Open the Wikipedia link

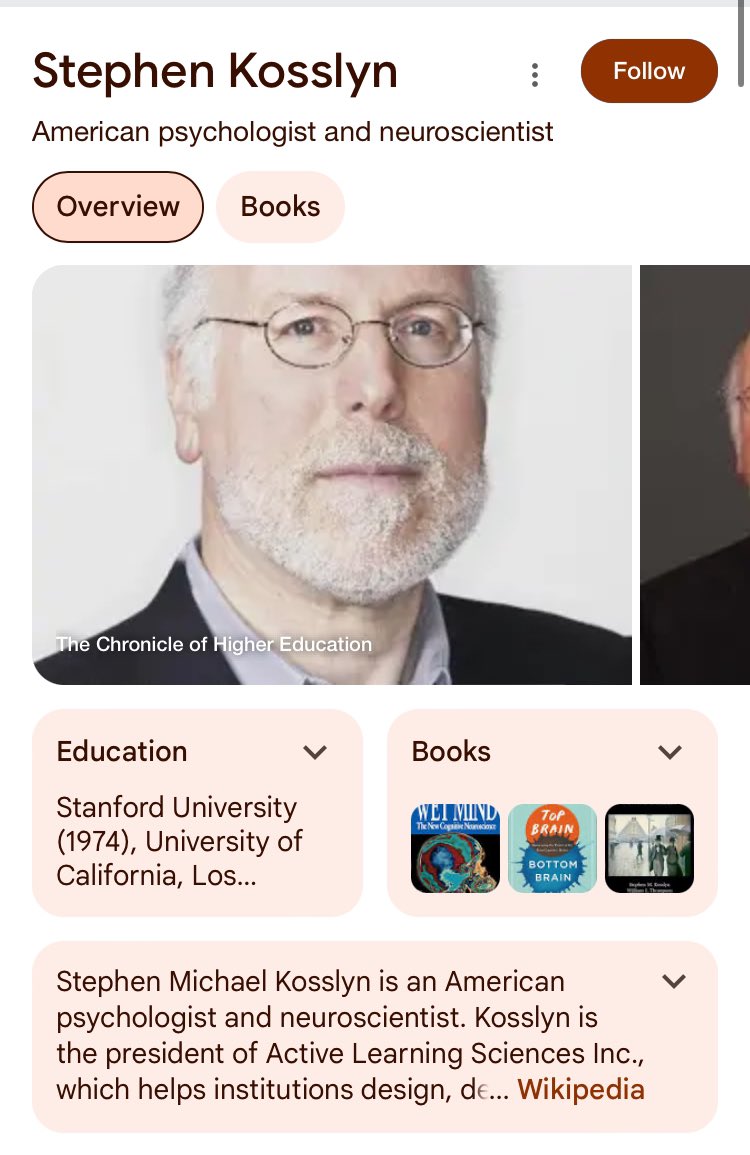pyautogui.click(x=581, y=1089)
